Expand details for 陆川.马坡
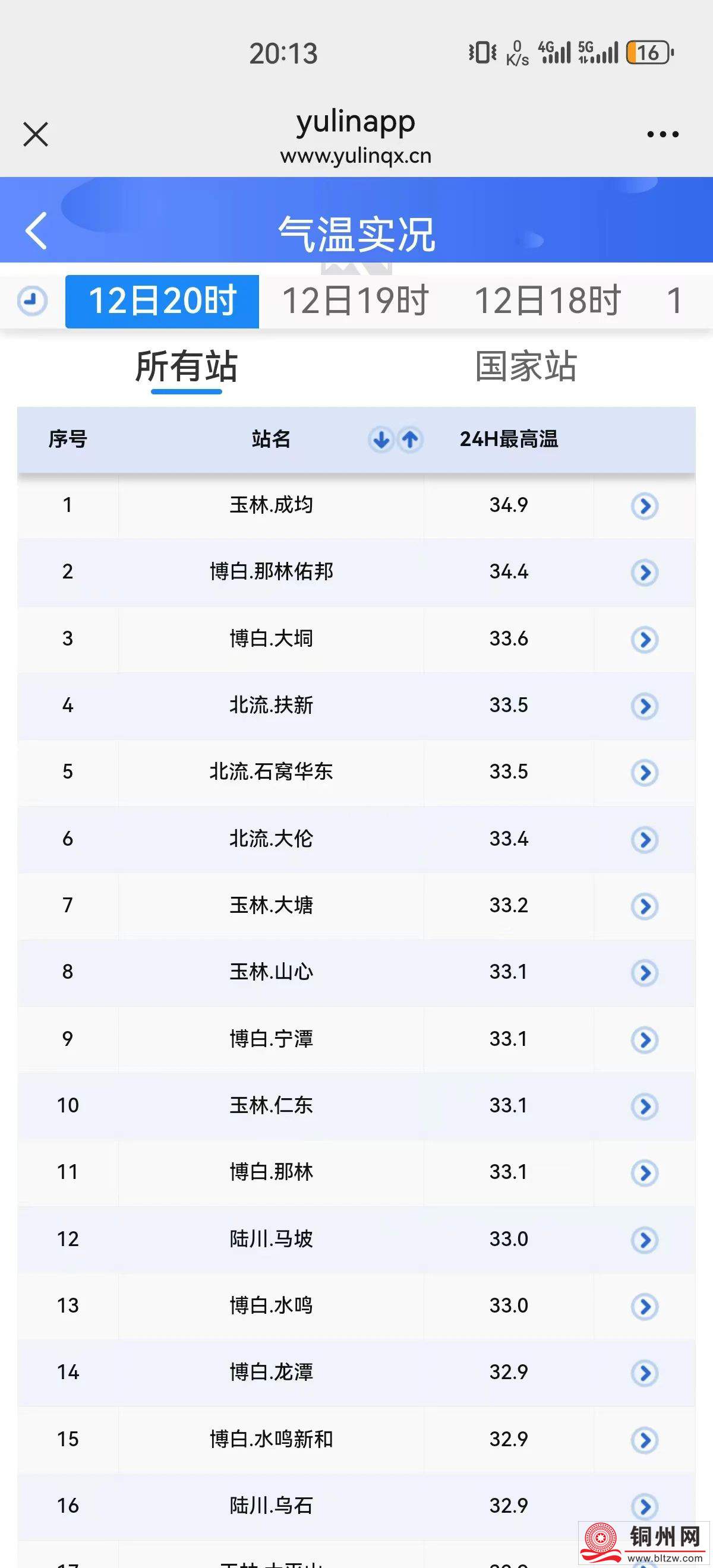The height and width of the screenshot is (1568, 713). tap(645, 1240)
